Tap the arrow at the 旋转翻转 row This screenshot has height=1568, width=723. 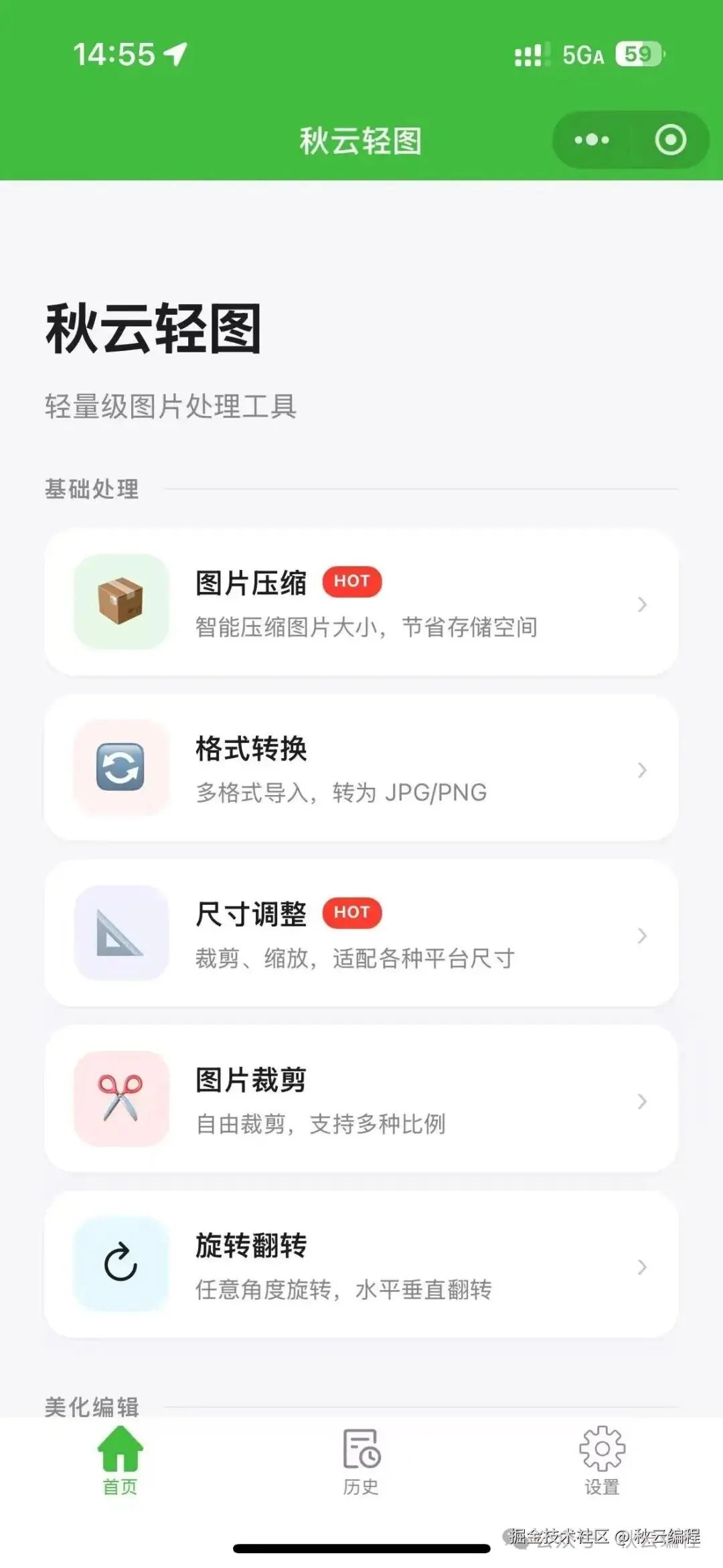coord(641,1266)
